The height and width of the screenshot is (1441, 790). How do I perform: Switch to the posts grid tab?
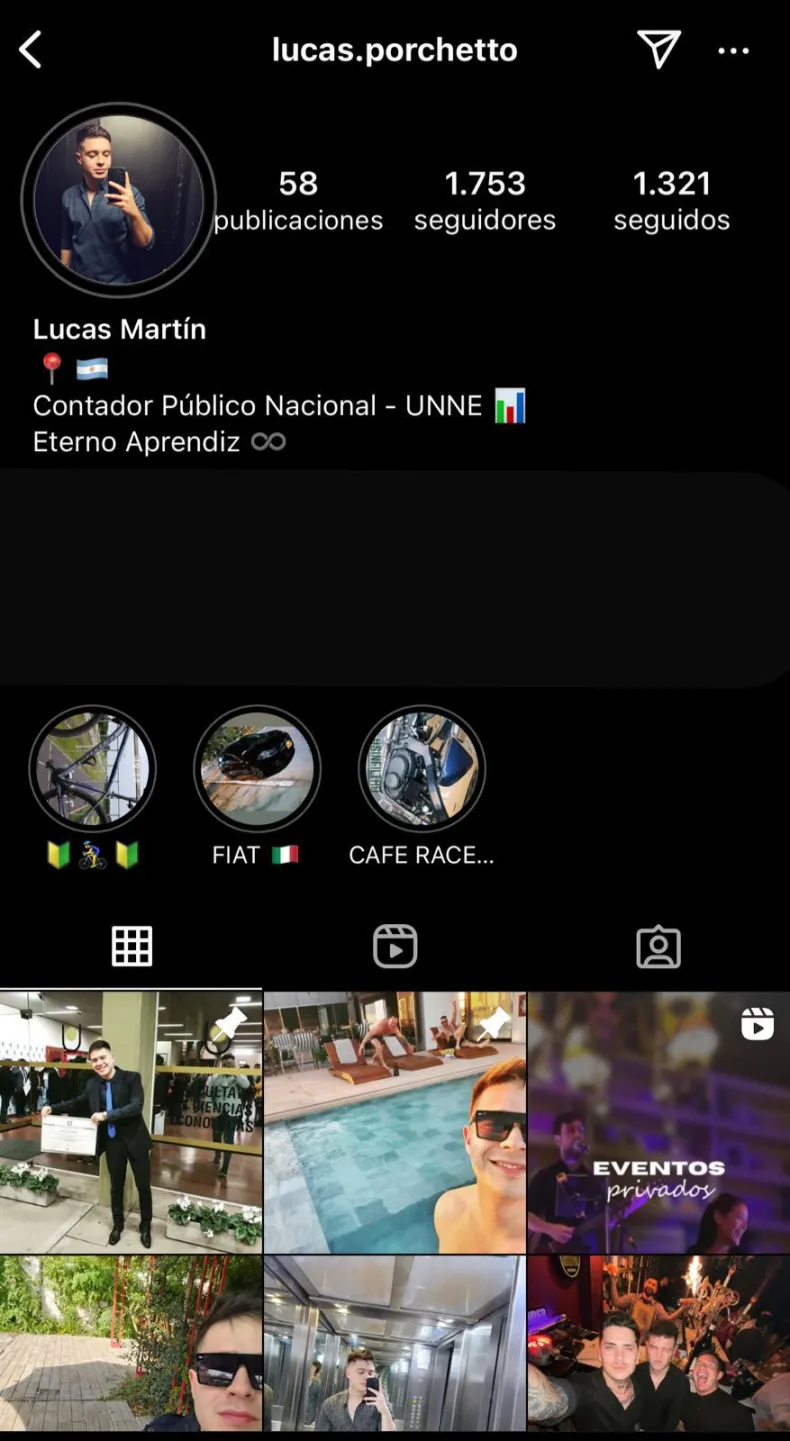pyautogui.click(x=132, y=946)
